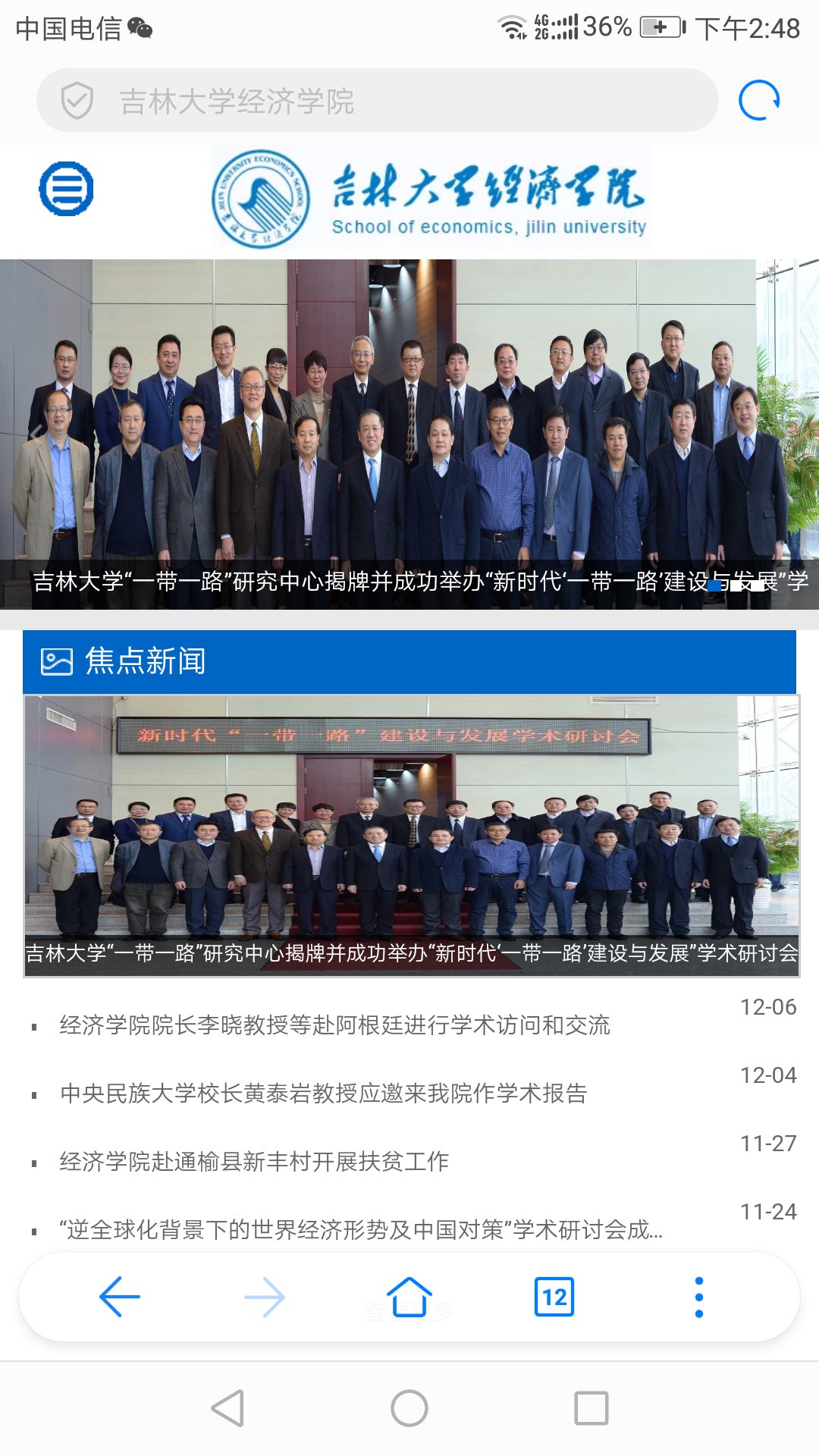
Task: Open news about 李晓教授 visiting Argentina
Action: pyautogui.click(x=334, y=1025)
